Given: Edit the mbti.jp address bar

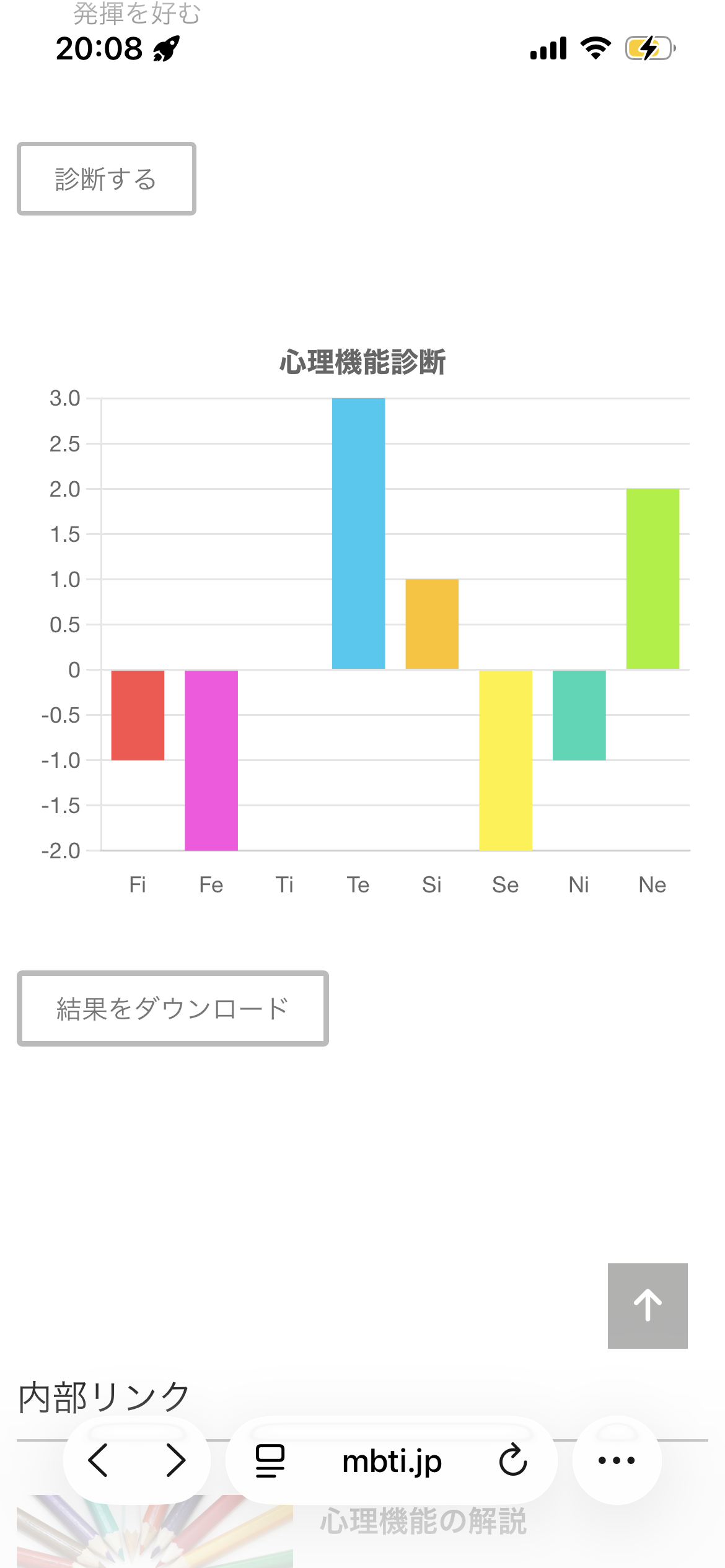Looking at the screenshot, I should pos(392,1461).
